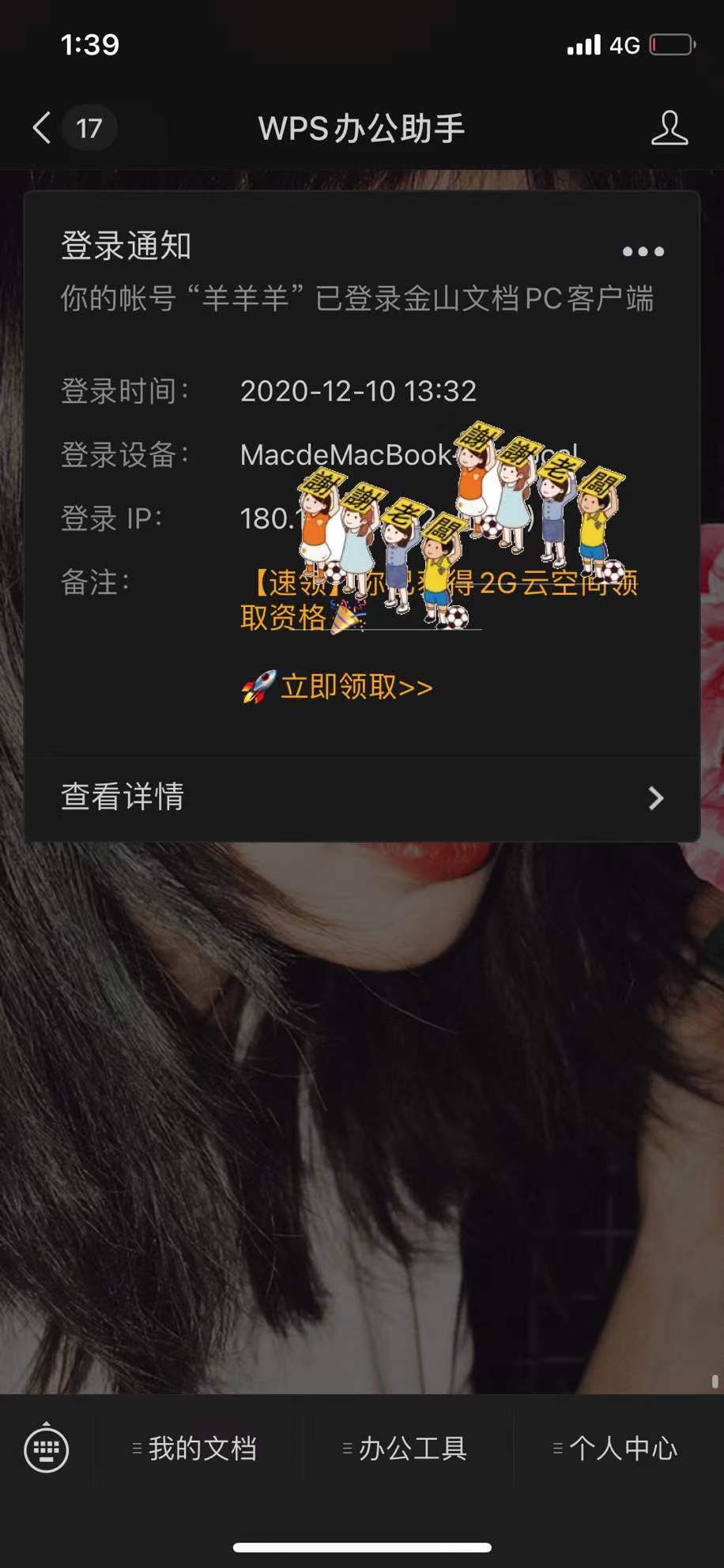Open the three-dot menu on 登录通知 card
Viewport: 724px width, 1568px height.
[x=643, y=251]
